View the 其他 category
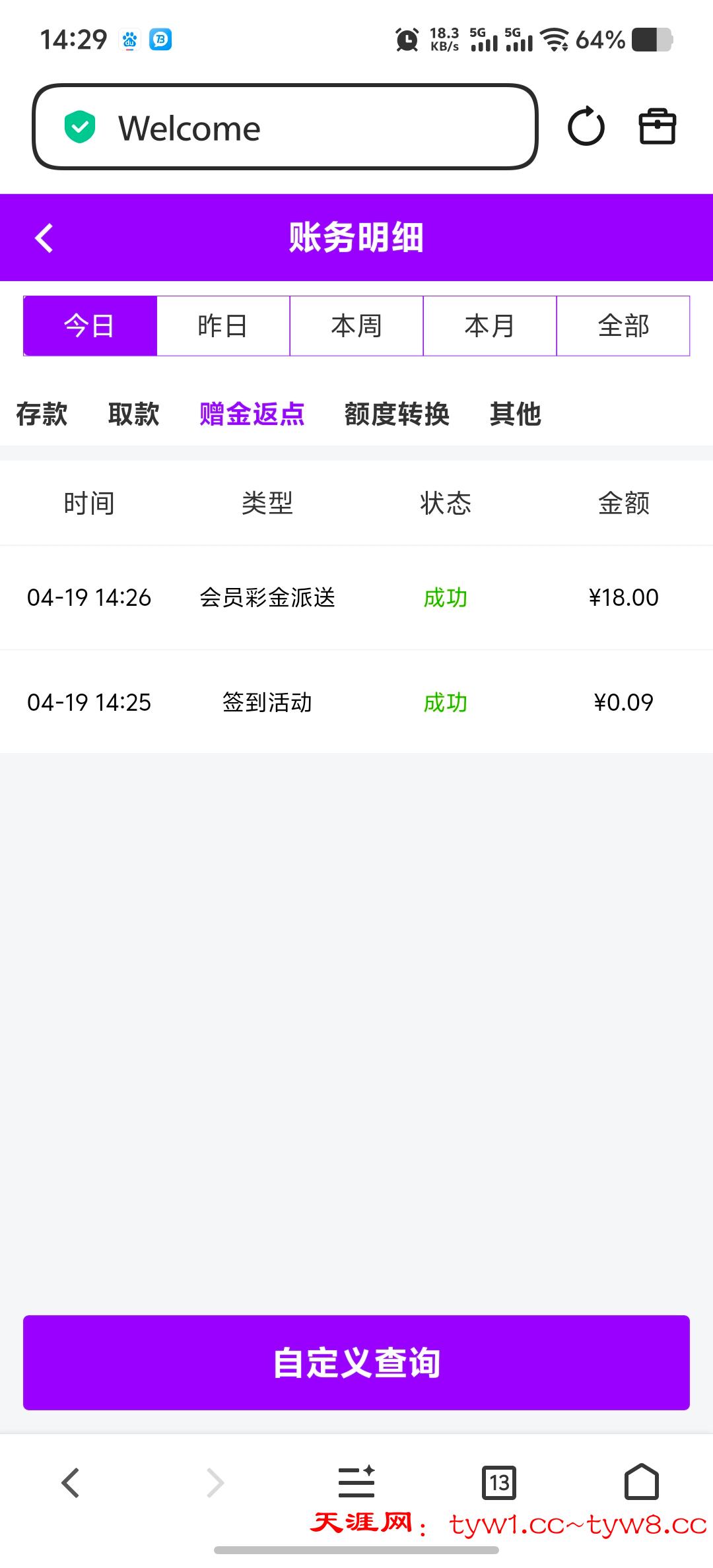 [x=515, y=414]
